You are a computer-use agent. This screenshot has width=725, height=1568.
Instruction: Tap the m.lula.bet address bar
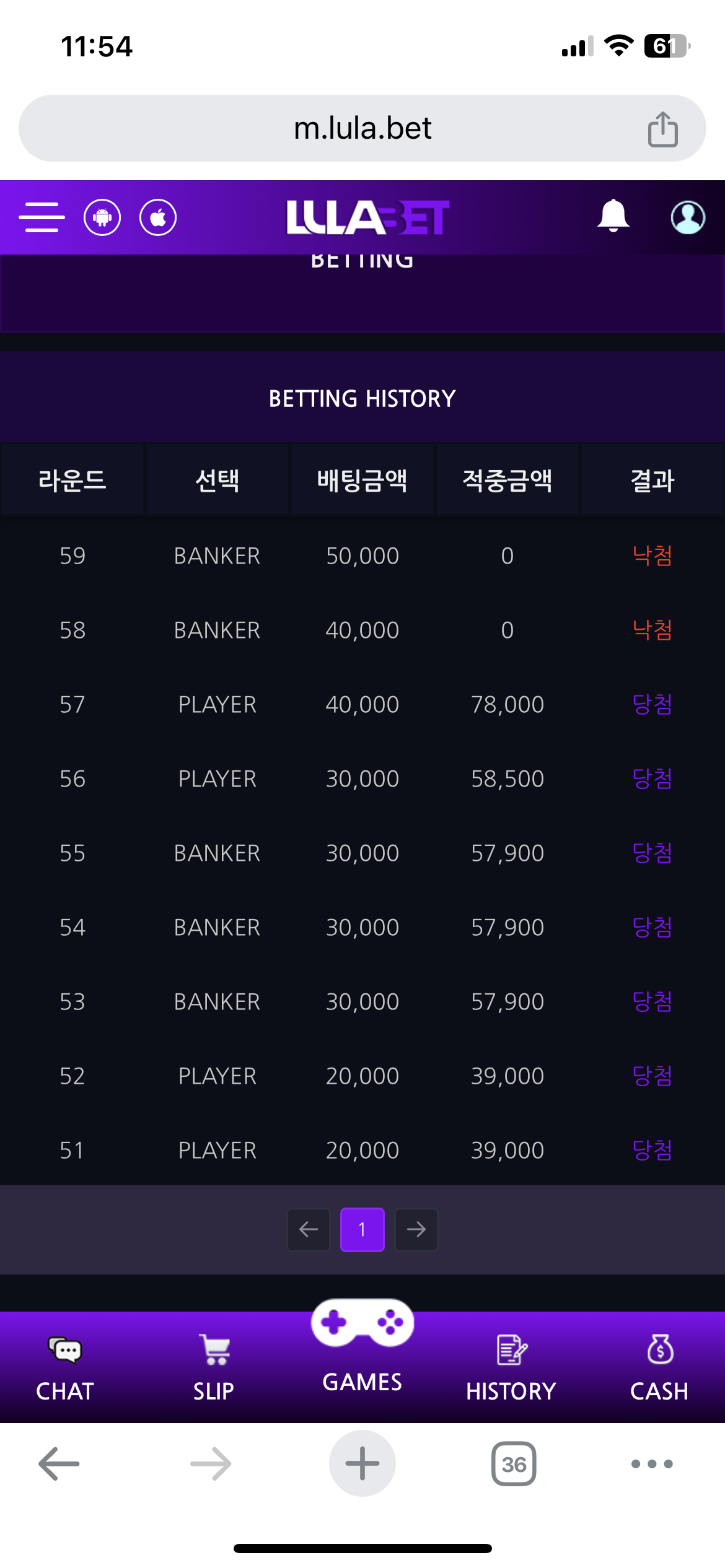[362, 128]
